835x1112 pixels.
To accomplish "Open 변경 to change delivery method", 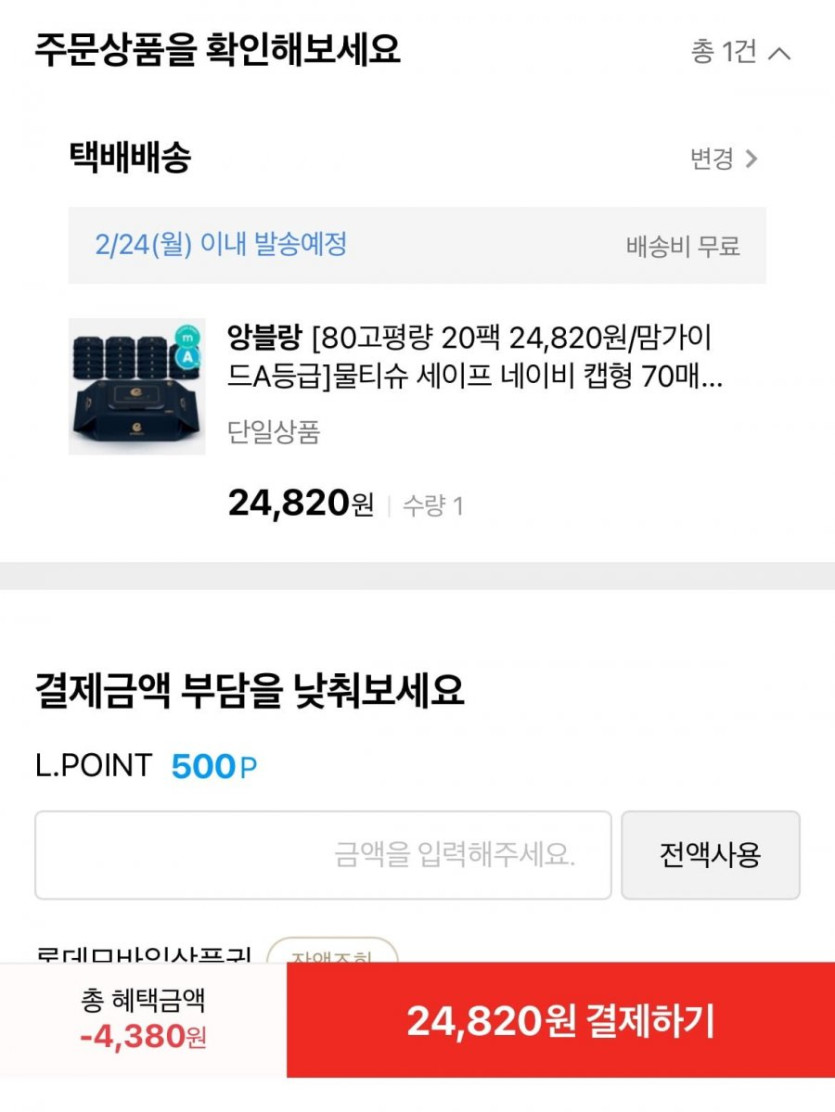I will click(x=724, y=159).
